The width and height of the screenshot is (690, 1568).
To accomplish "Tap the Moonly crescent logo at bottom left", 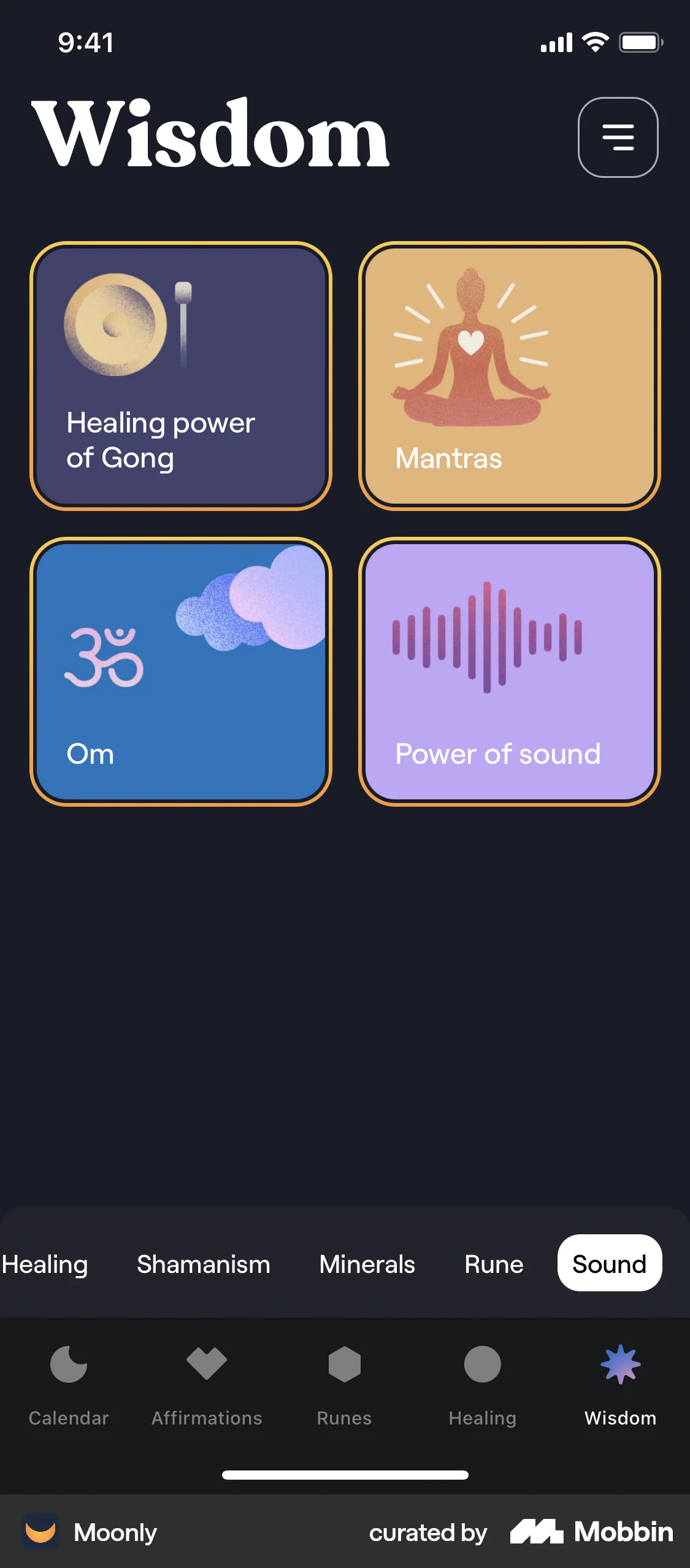I will click(x=39, y=1532).
